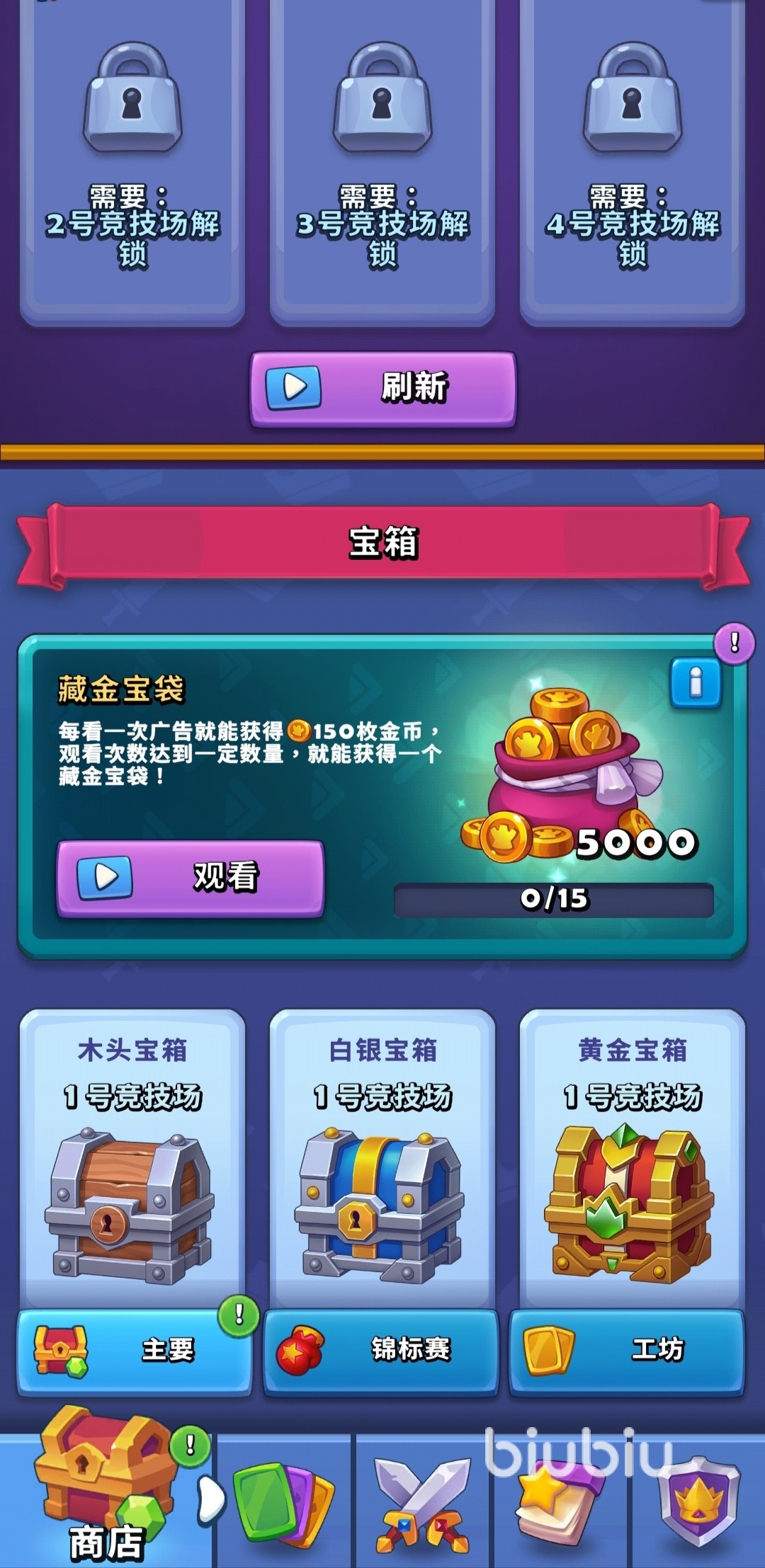Go to the crossed swords battle tab

(424, 1504)
